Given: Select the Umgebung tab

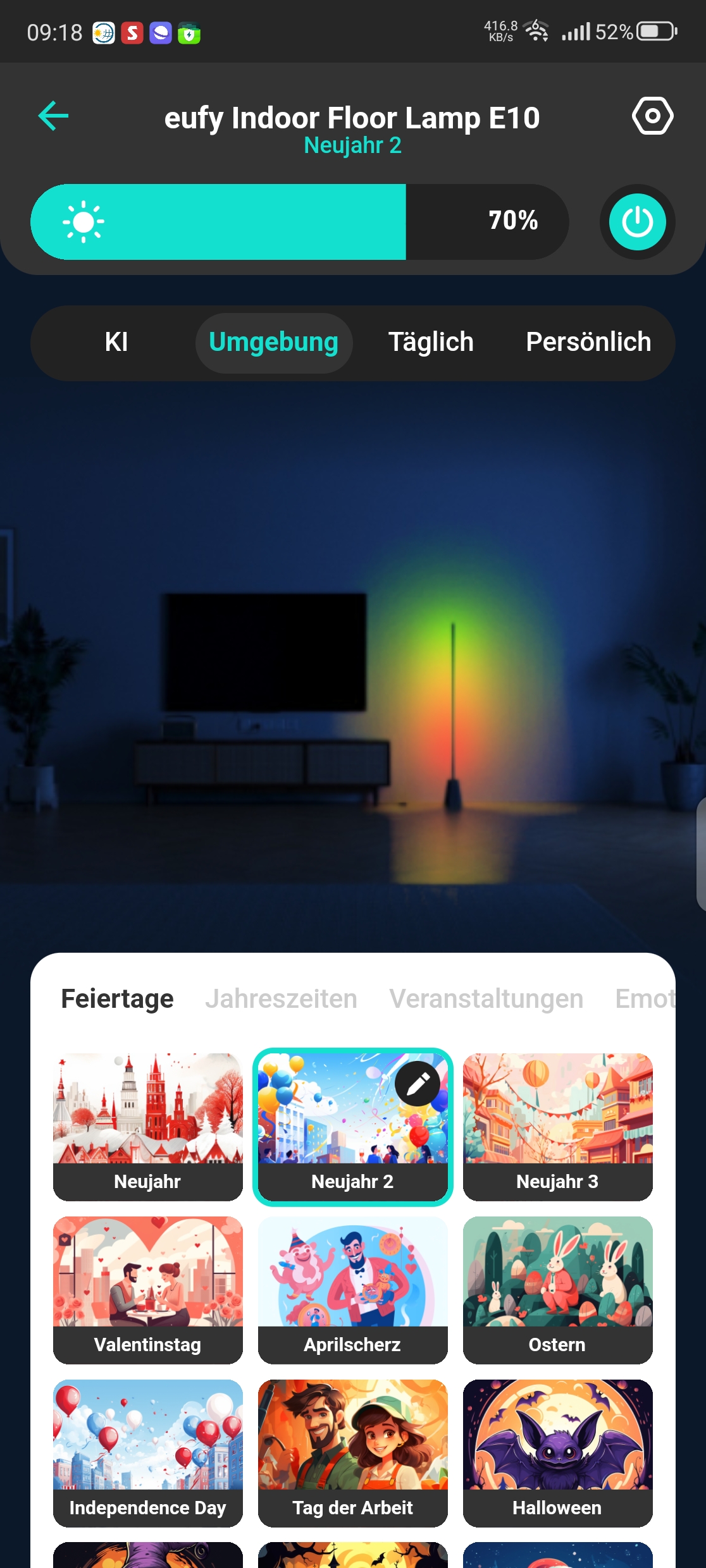Looking at the screenshot, I should (273, 342).
